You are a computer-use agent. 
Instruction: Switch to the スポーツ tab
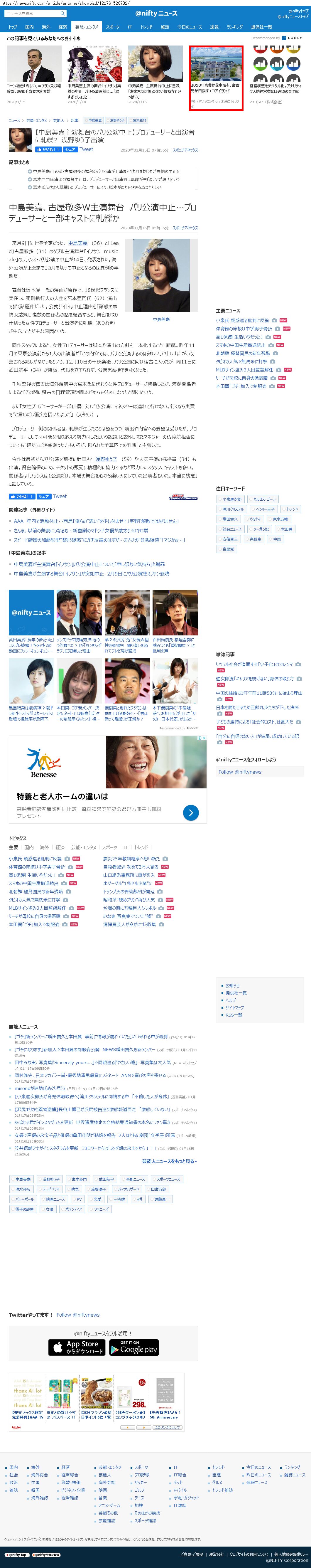[x=113, y=27]
